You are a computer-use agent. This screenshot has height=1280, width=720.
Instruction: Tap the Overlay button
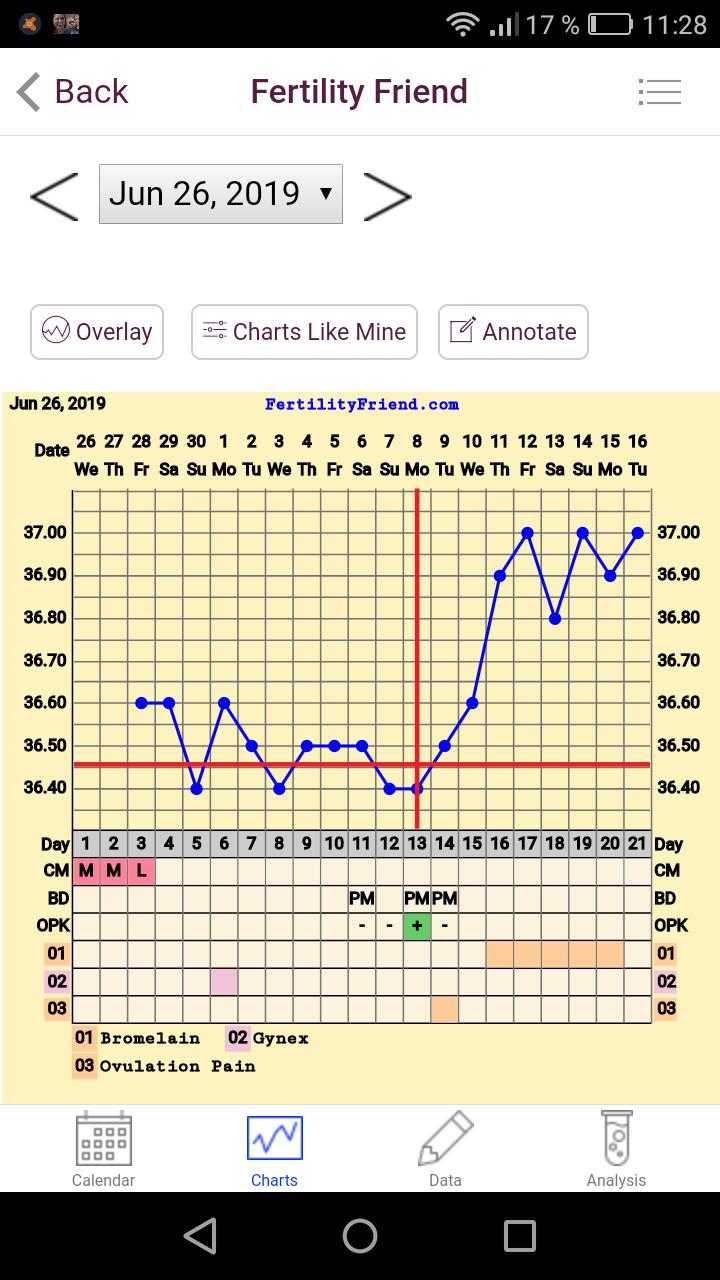tap(97, 332)
